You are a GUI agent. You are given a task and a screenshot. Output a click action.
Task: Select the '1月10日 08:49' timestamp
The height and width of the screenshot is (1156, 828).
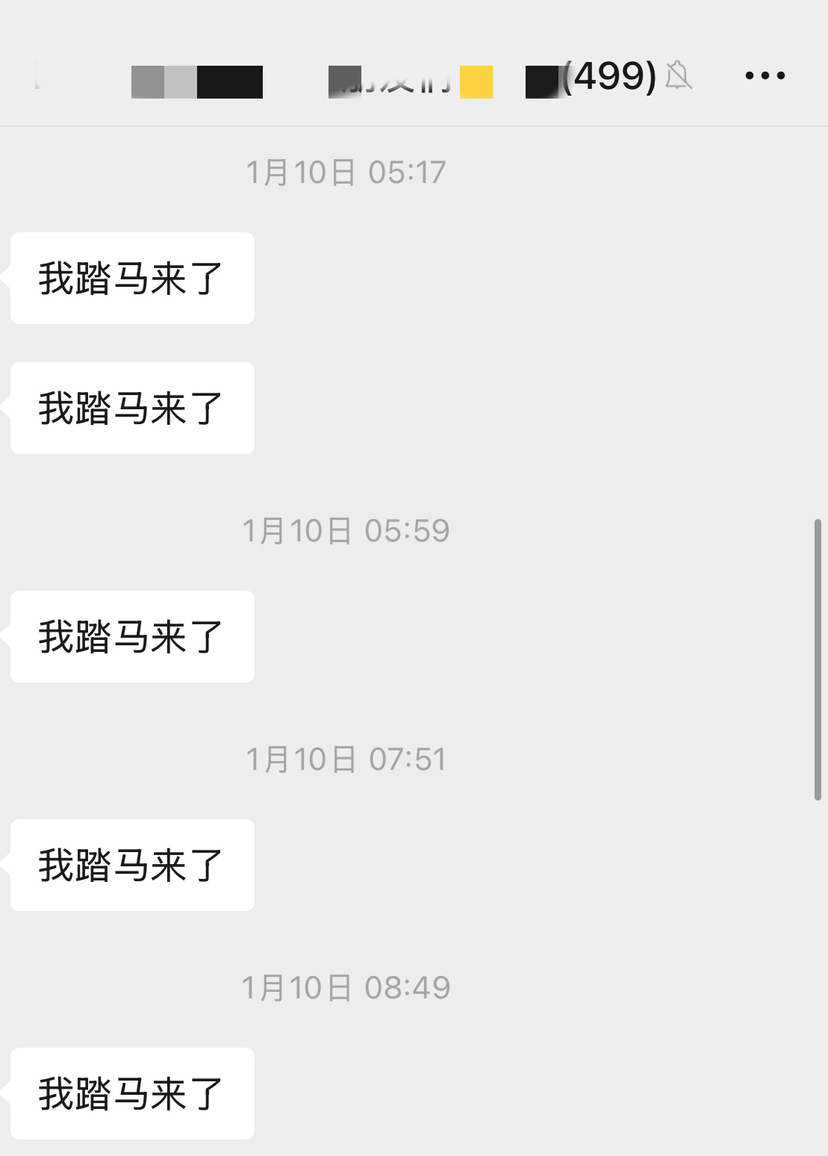coord(347,987)
